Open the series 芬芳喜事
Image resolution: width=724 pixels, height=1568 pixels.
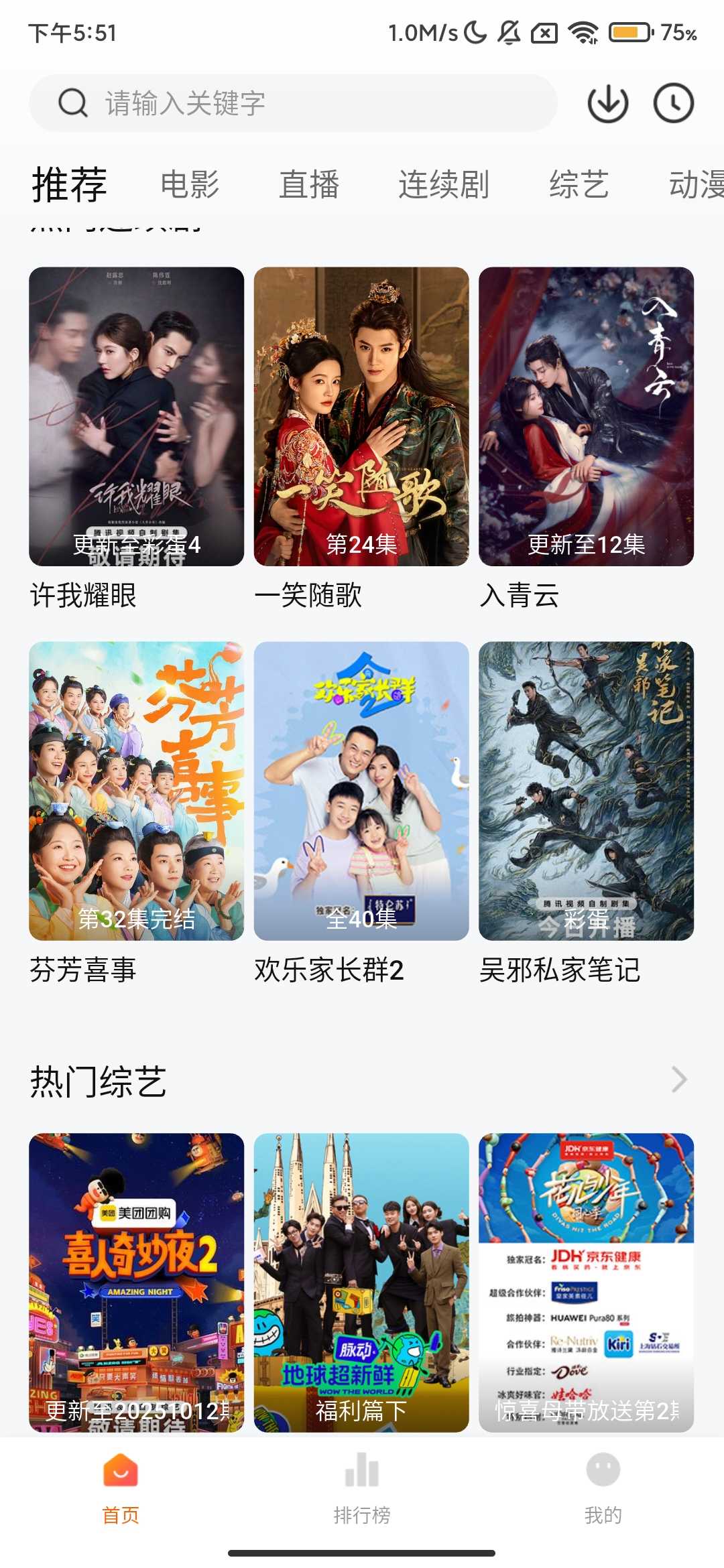pyautogui.click(x=136, y=791)
